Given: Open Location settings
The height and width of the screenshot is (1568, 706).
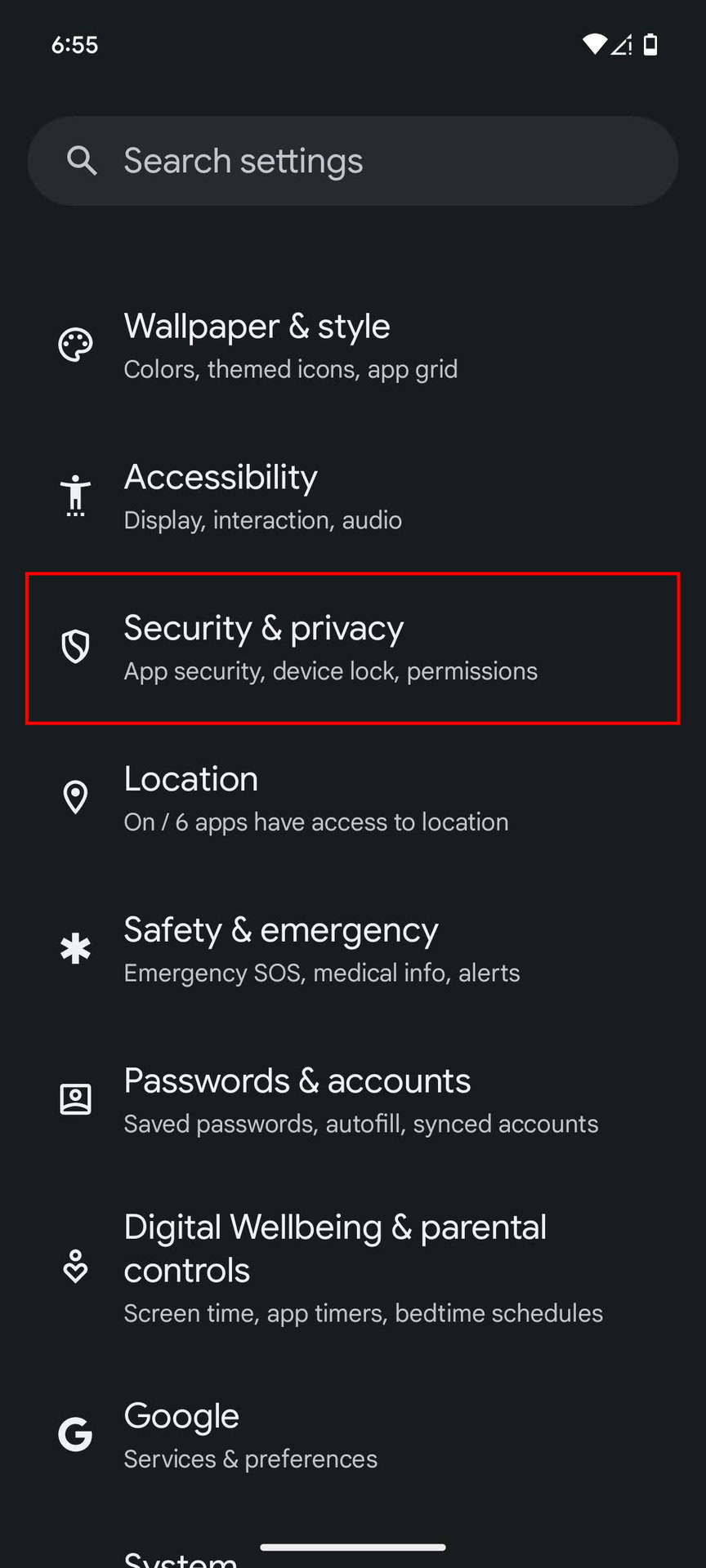Looking at the screenshot, I should coord(353,799).
